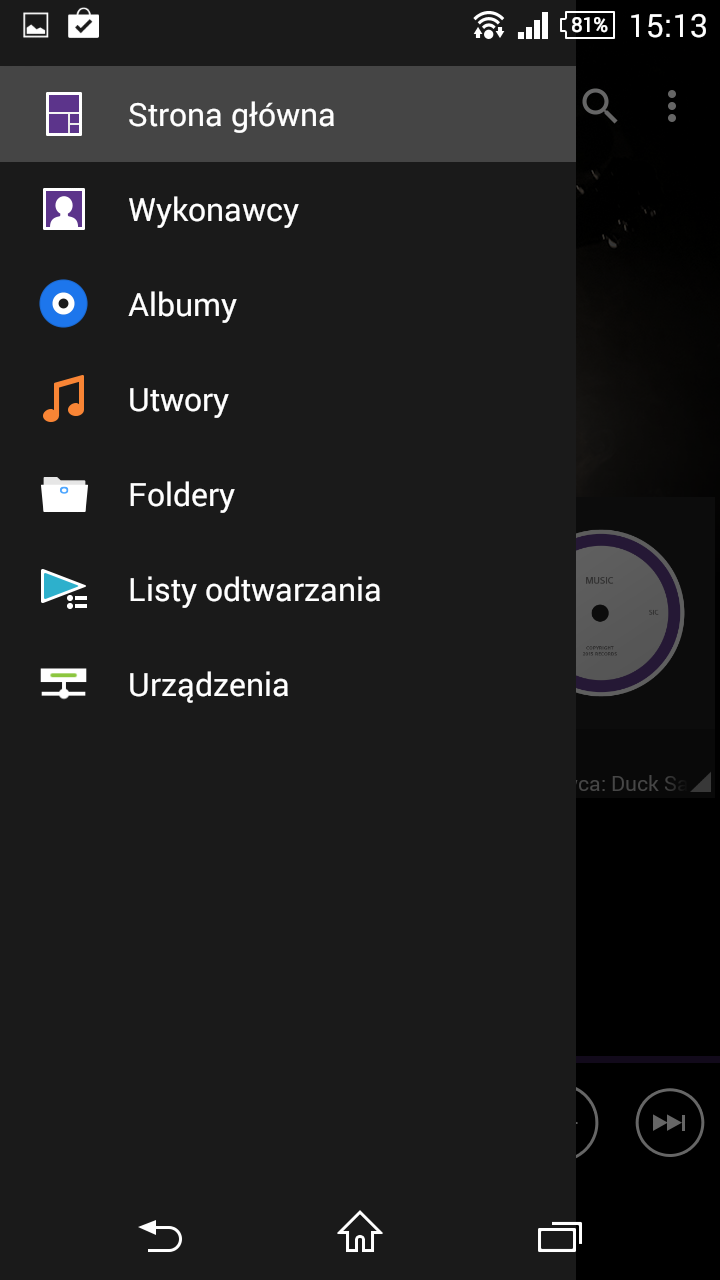
Task: Open Utwory section
Action: [x=288, y=400]
